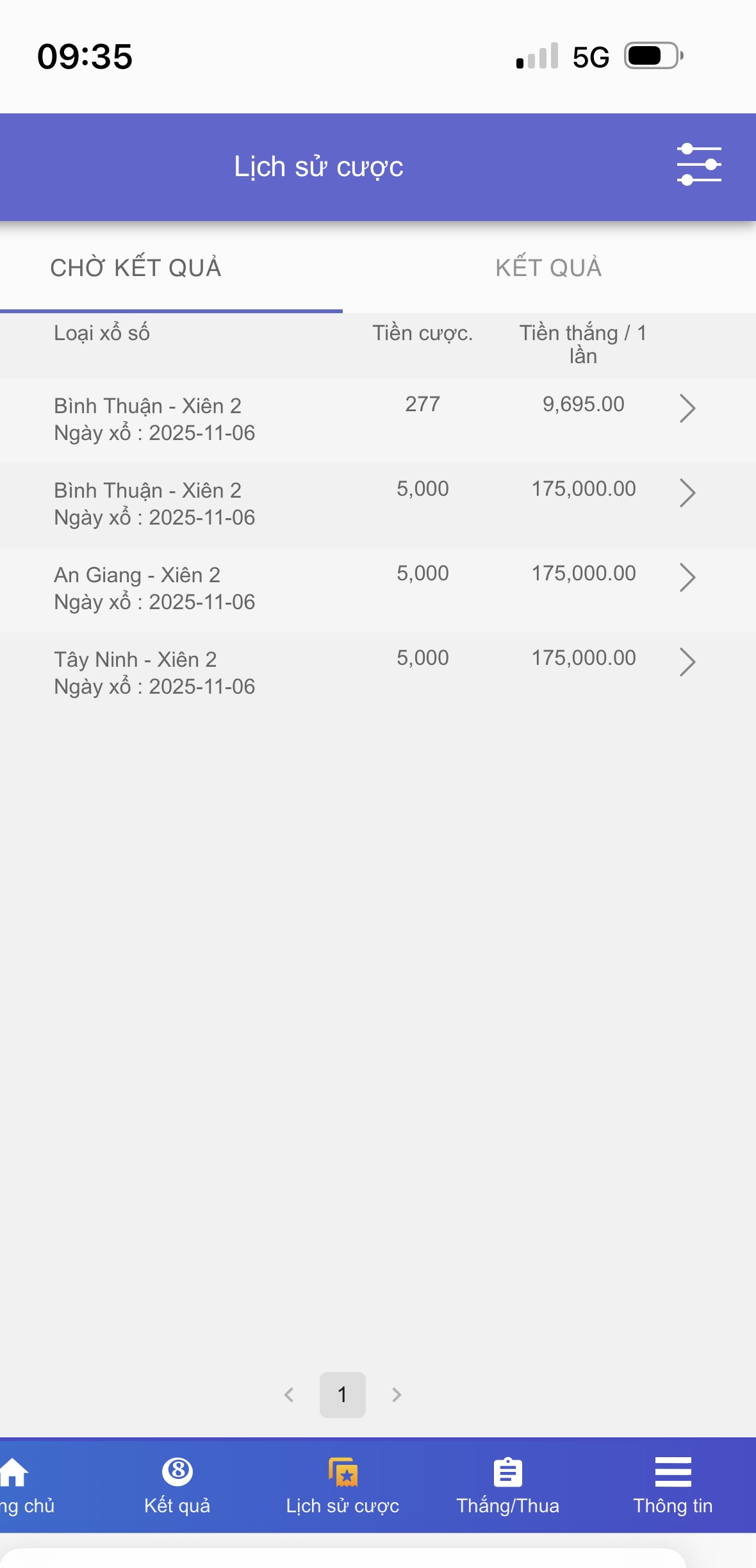Viewport: 756px width, 1568px height.
Task: Open the Thông tin menu tab
Action: pyautogui.click(x=673, y=1485)
